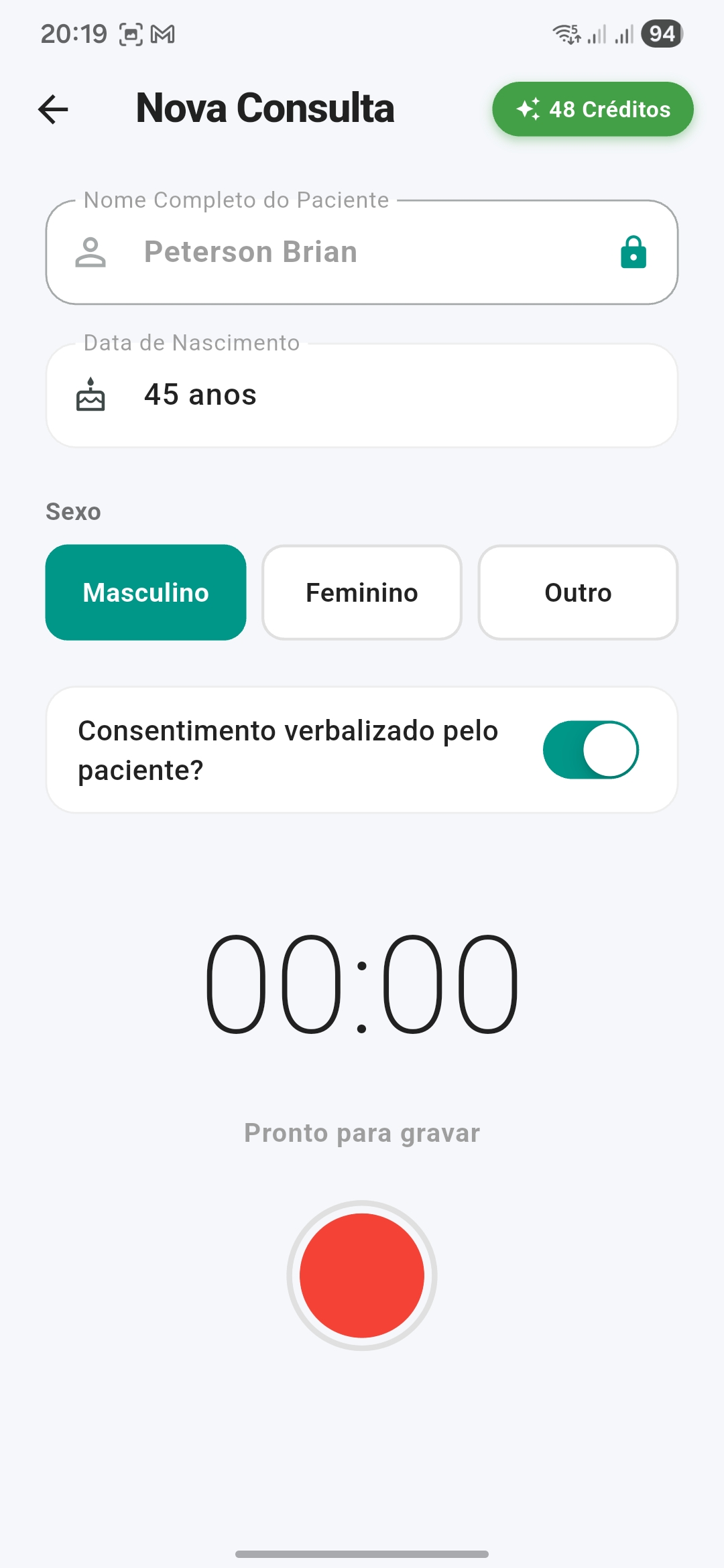This screenshot has width=724, height=1568.
Task: Tap the back arrow to leave Nova Consulta
Action: pos(52,109)
